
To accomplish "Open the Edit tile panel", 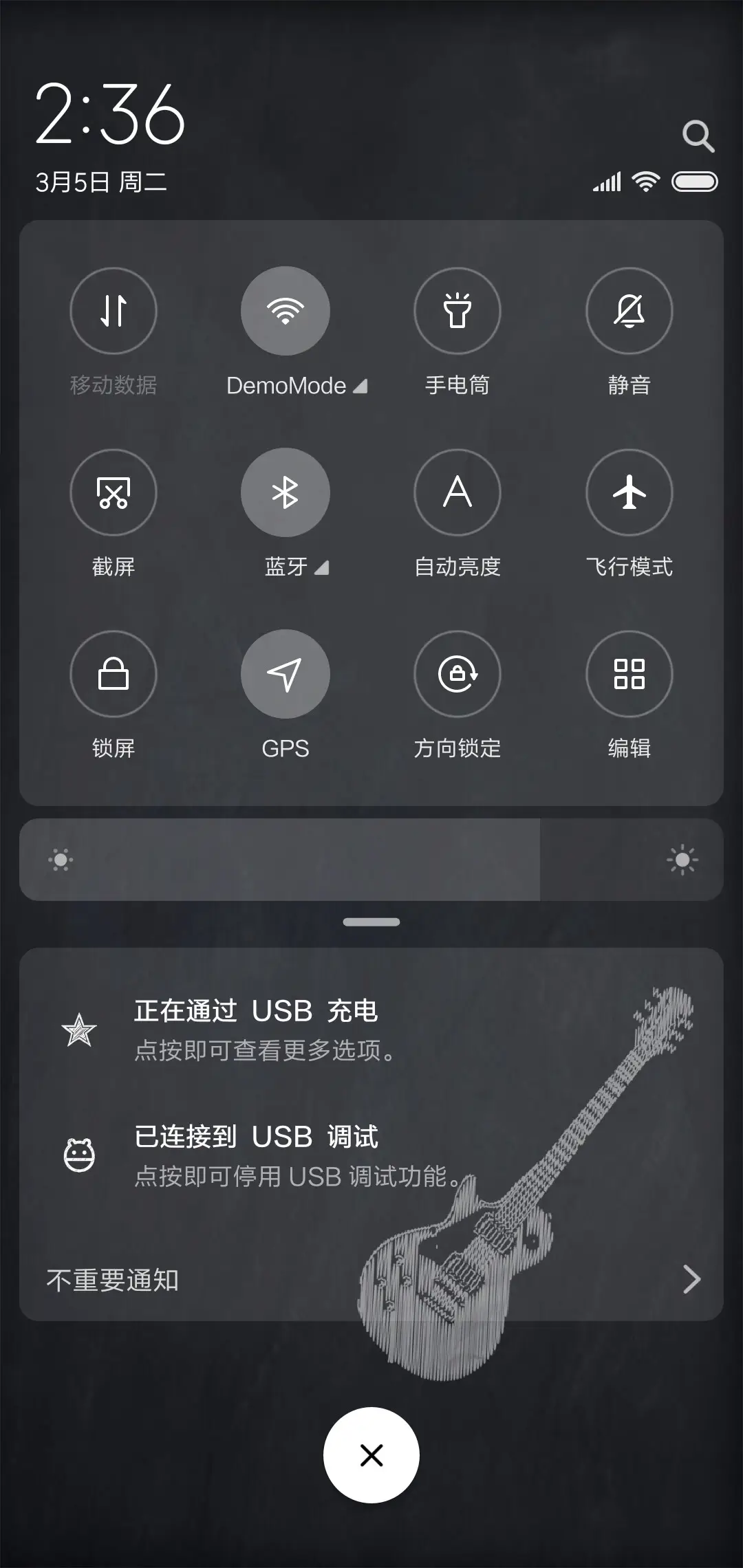I will tap(629, 674).
